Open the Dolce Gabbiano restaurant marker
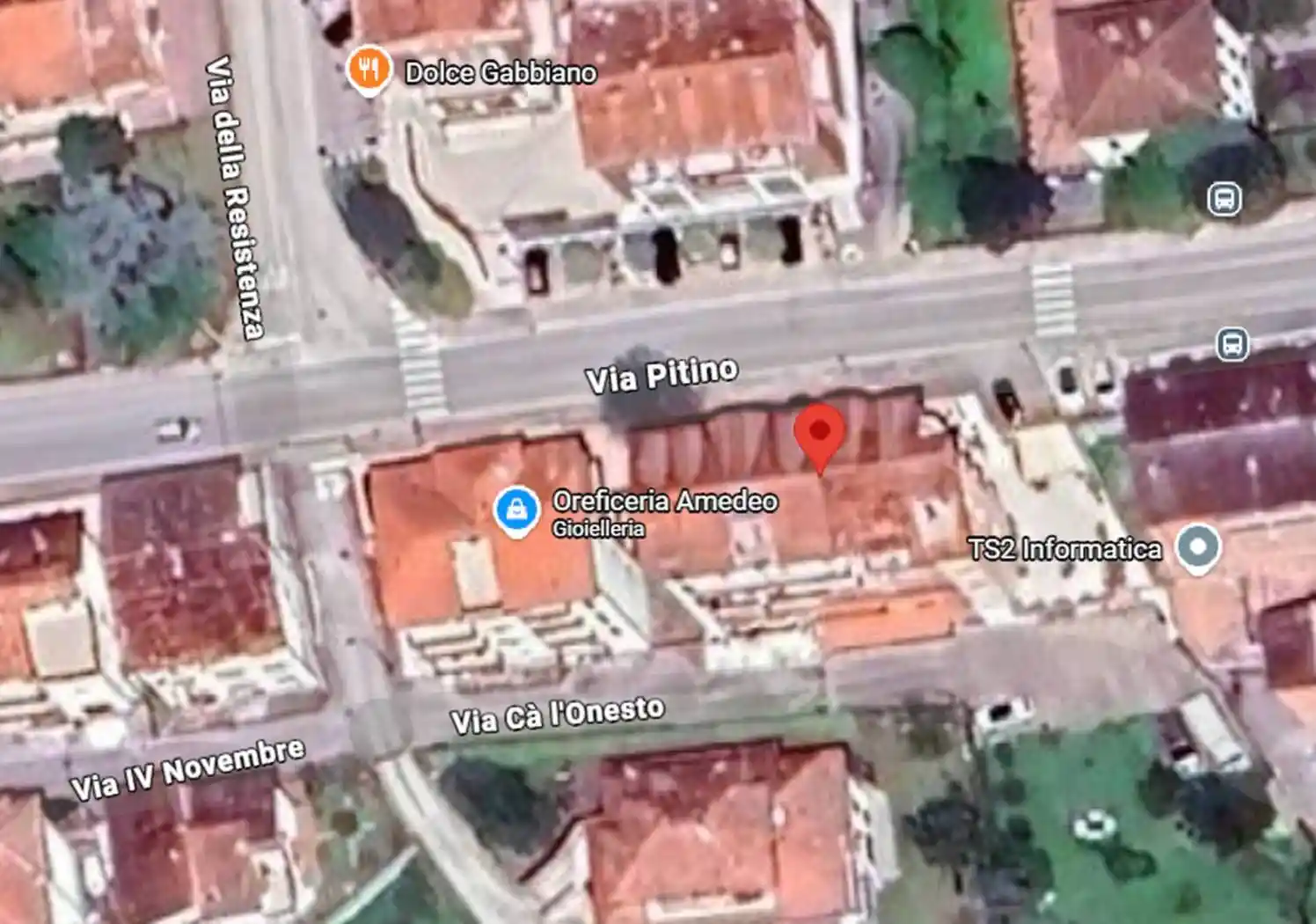The height and width of the screenshot is (924, 1316). 368,70
